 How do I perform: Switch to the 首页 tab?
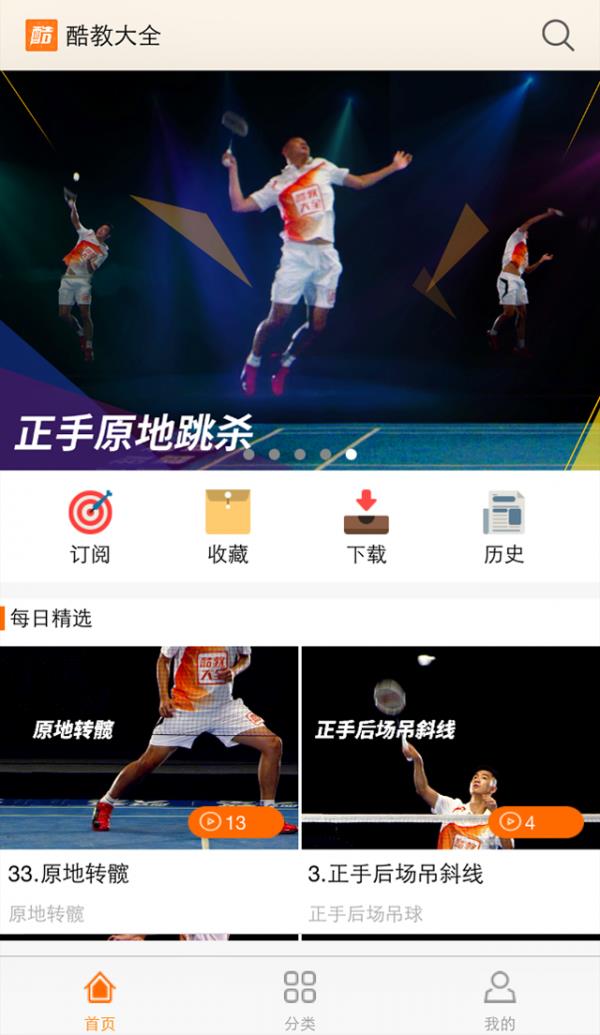point(100,998)
